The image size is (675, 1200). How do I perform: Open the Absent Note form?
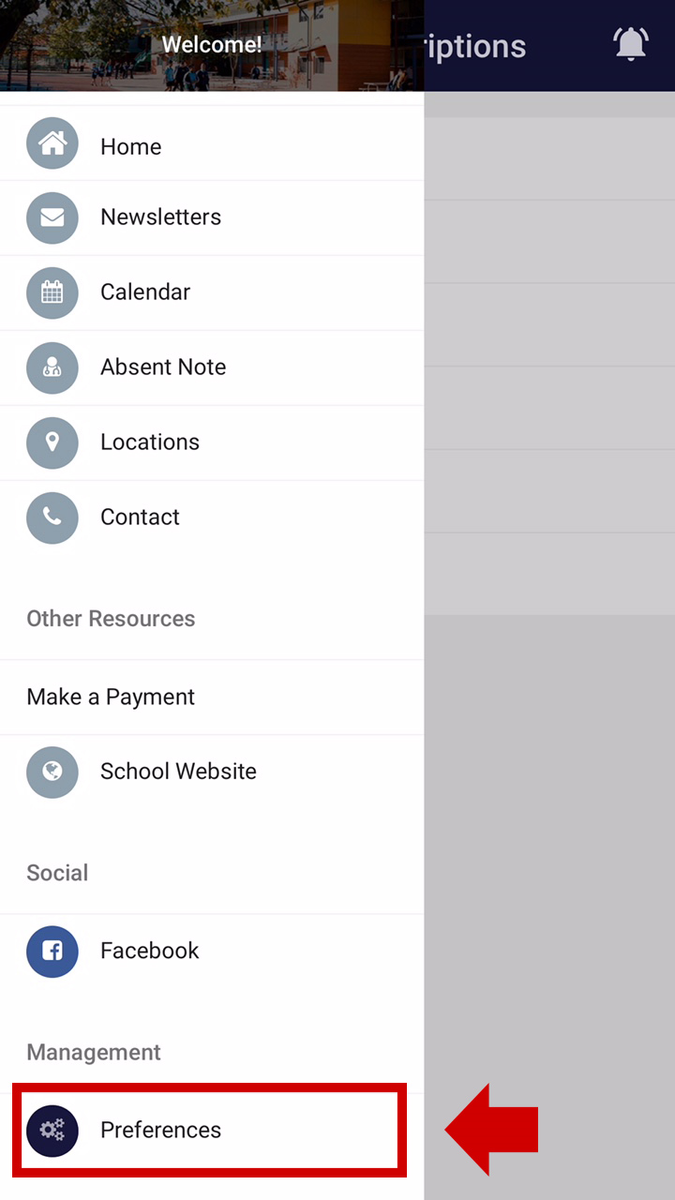click(x=212, y=368)
